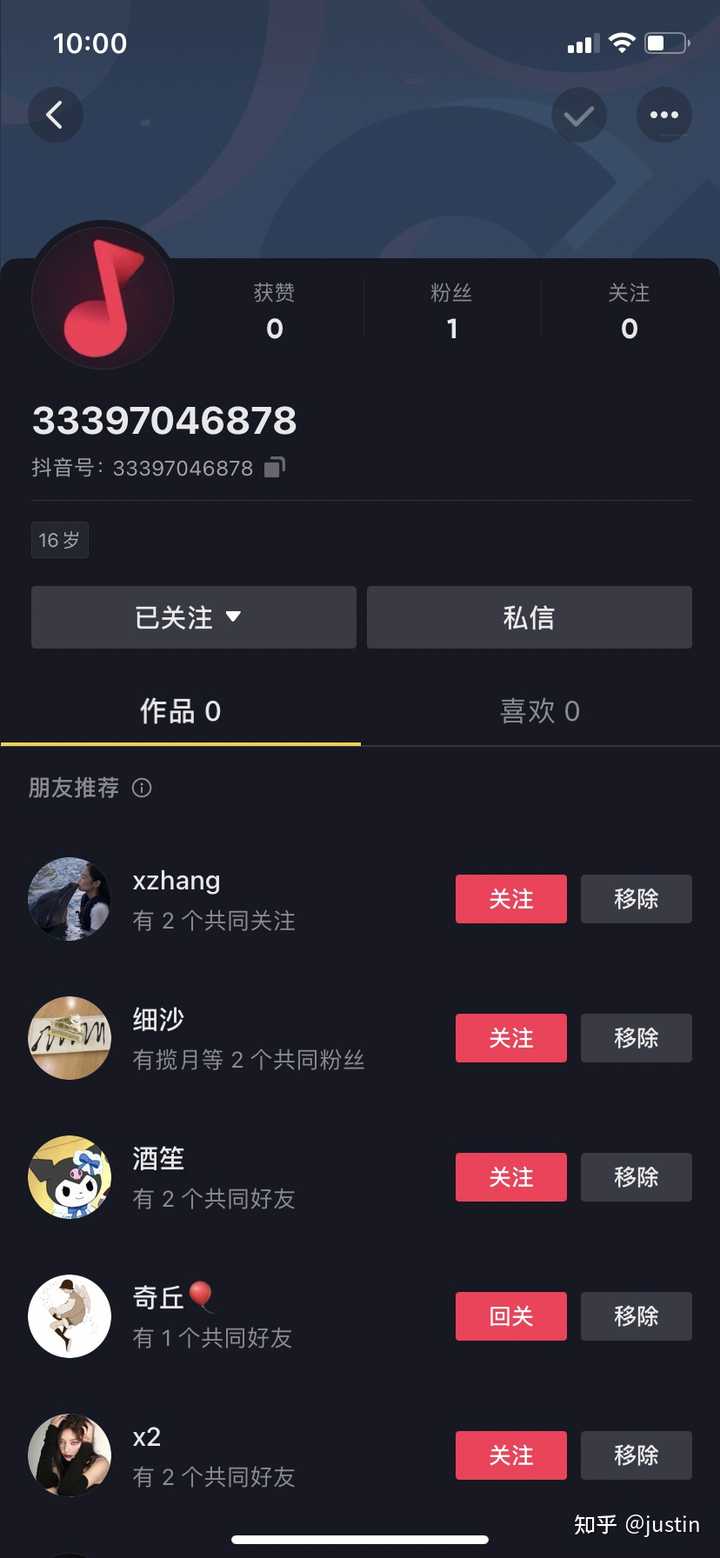Follow xzhang with the 关注 button

[511, 899]
